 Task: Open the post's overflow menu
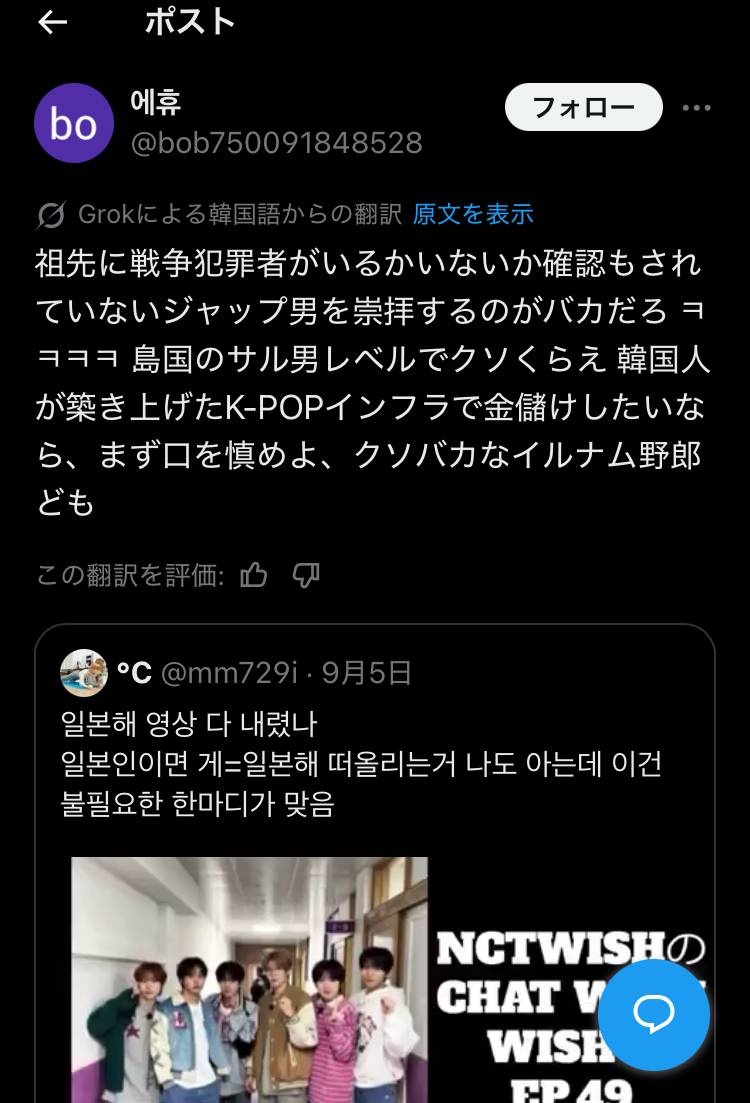point(696,108)
